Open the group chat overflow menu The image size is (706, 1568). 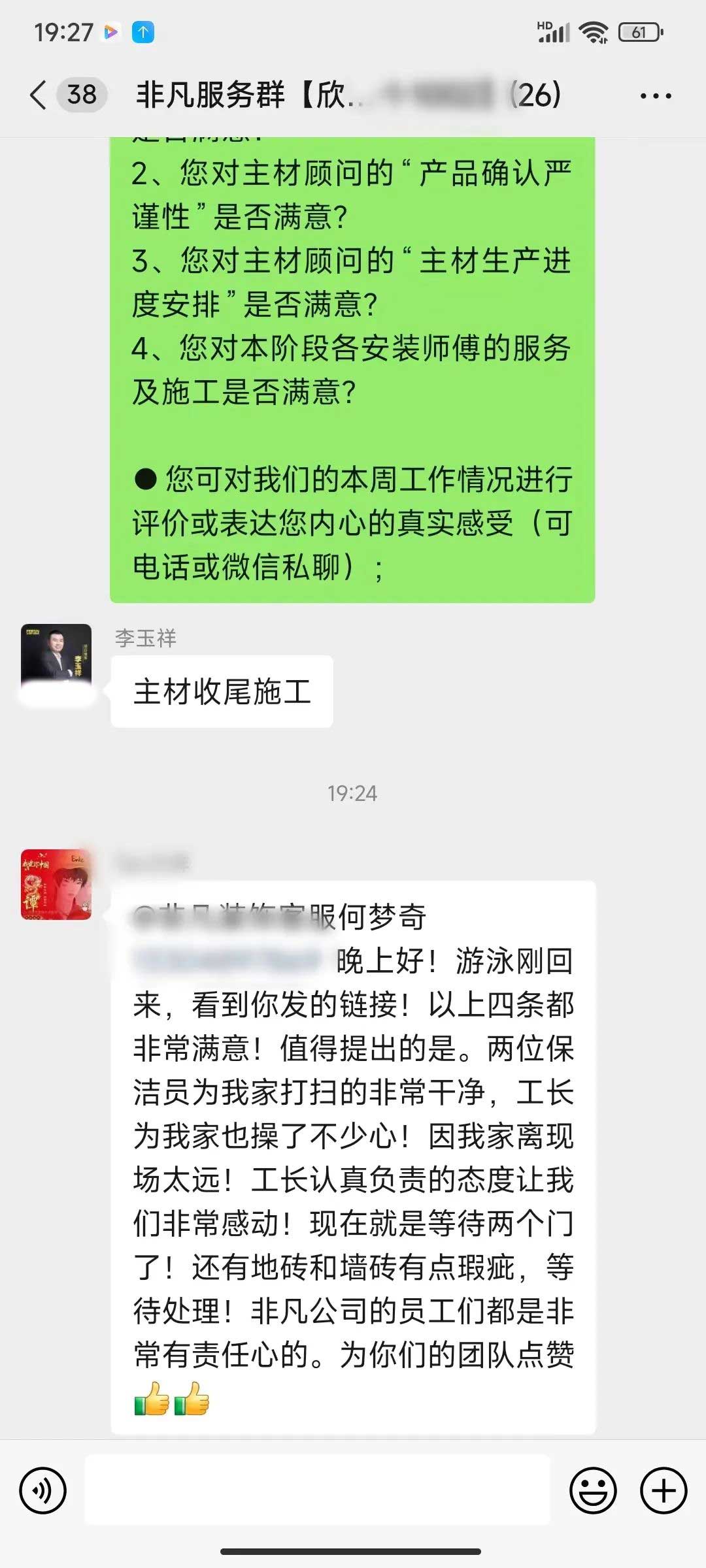[655, 96]
